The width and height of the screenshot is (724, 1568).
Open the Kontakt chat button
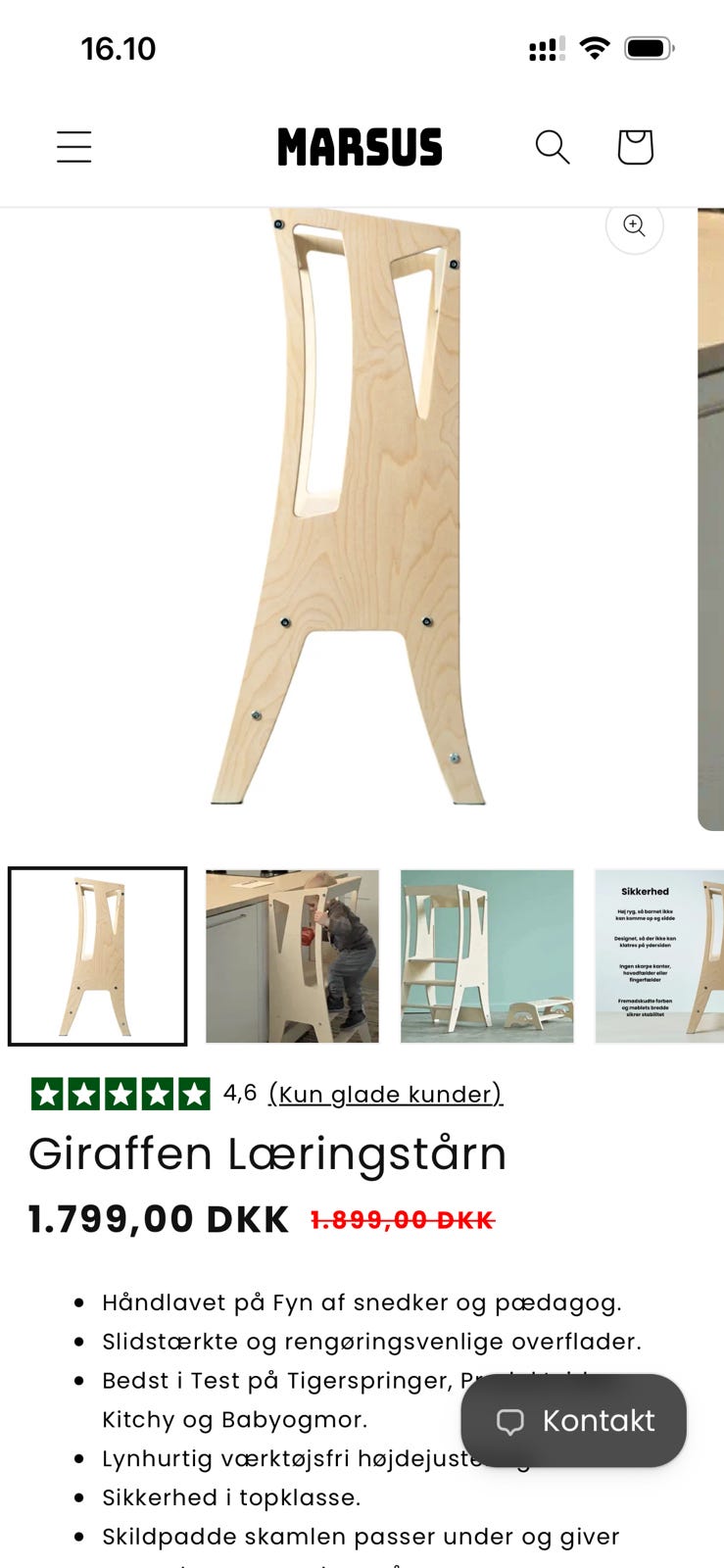click(x=574, y=1420)
